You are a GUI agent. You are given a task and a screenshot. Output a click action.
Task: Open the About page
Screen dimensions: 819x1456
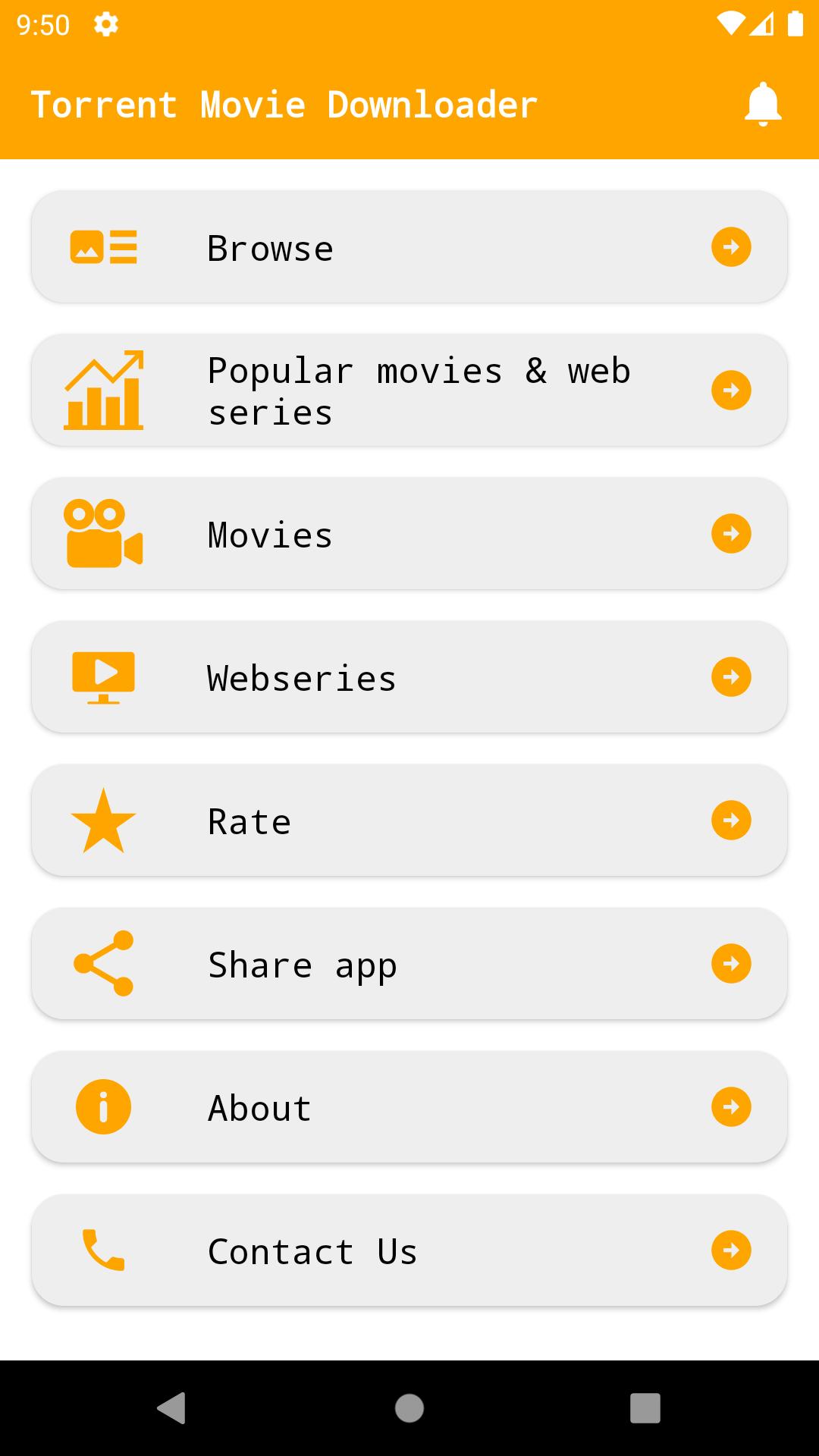pos(409,1106)
